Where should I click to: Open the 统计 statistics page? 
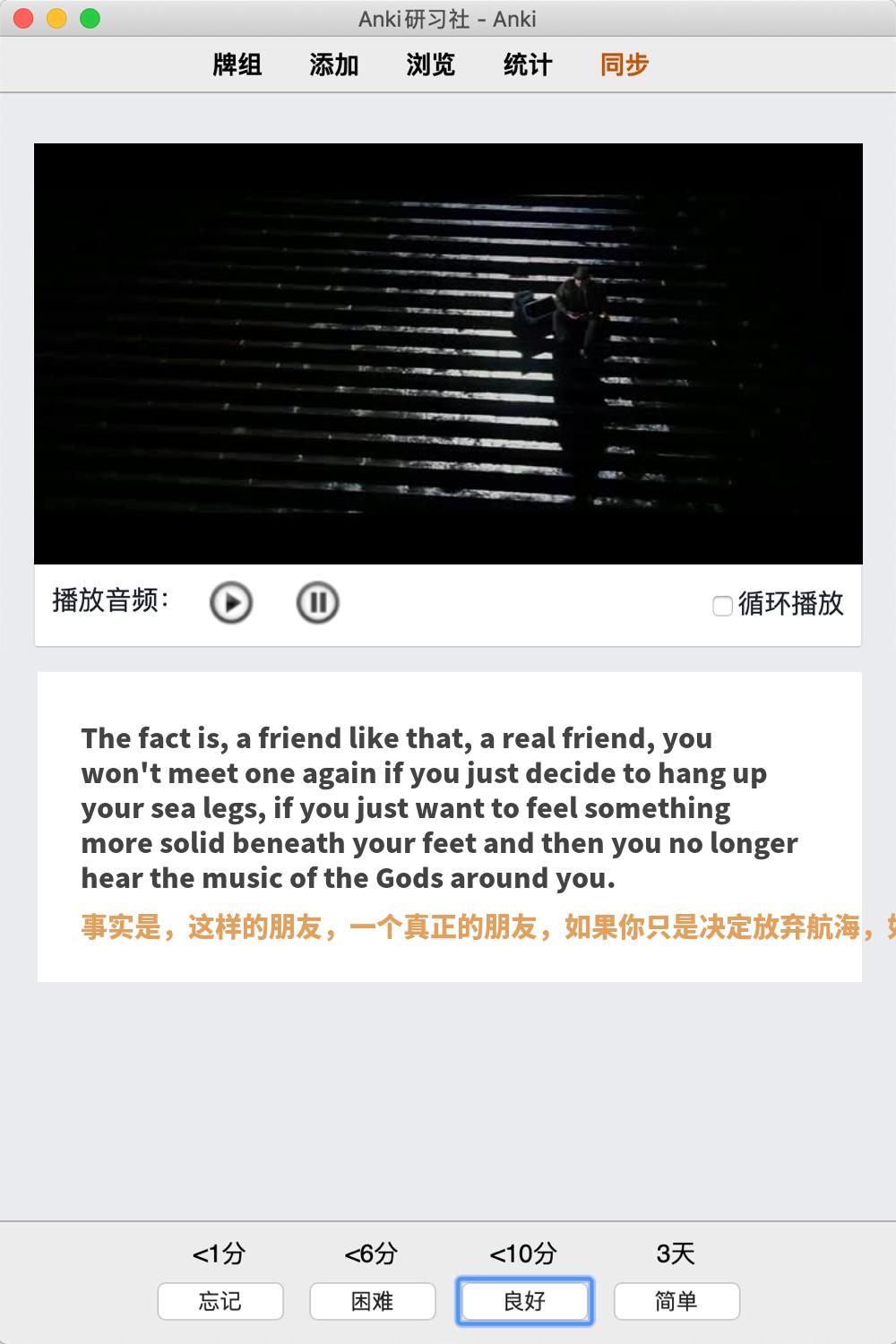click(x=528, y=65)
